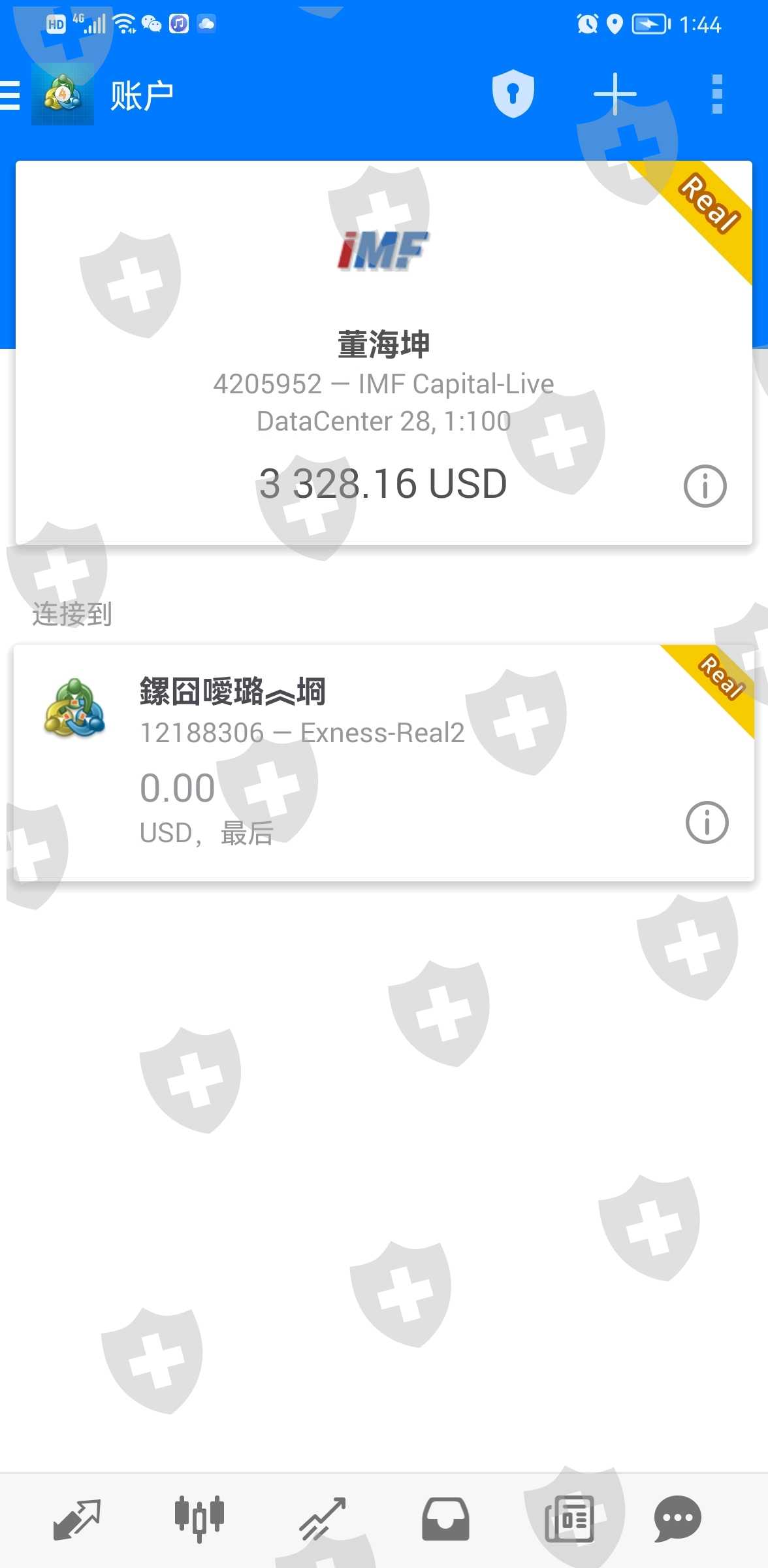Screen dimensions: 768x1568
Task: Switch to the quotes arrows tab
Action: pyautogui.click(x=76, y=1520)
